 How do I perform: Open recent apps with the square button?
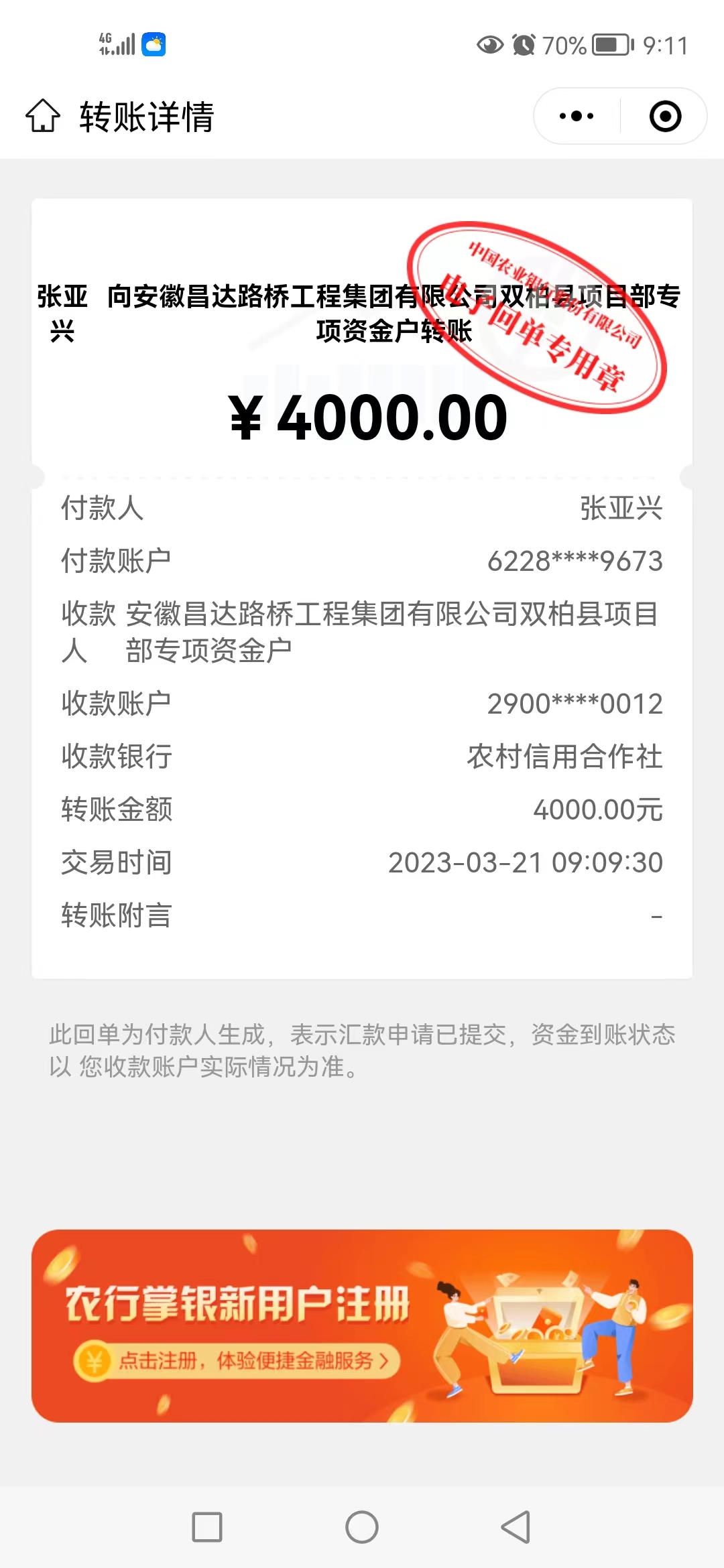coord(207,1527)
